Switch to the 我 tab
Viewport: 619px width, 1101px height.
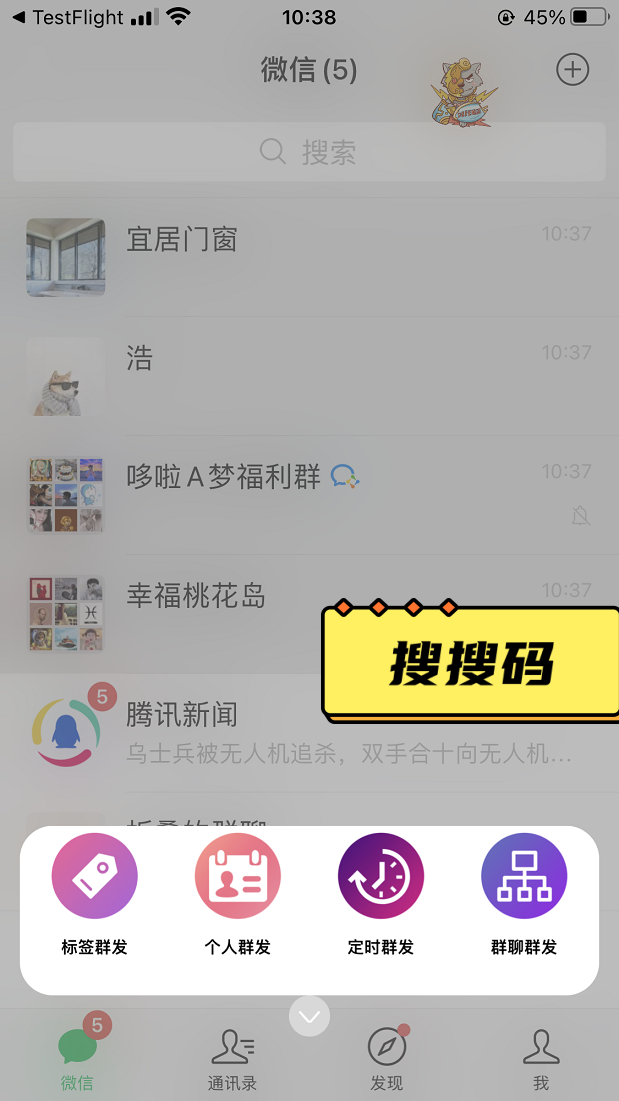pos(541,1058)
